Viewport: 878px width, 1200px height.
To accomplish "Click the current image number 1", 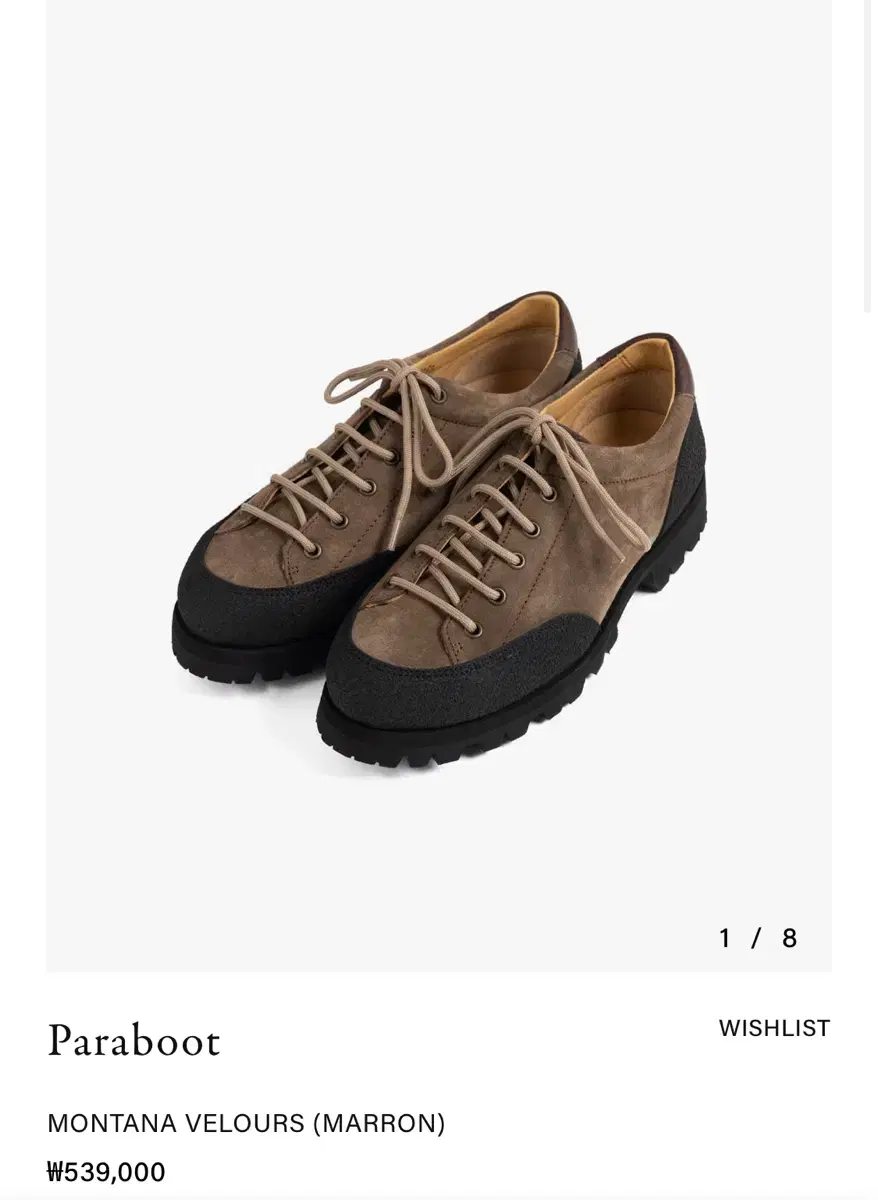I will point(725,937).
